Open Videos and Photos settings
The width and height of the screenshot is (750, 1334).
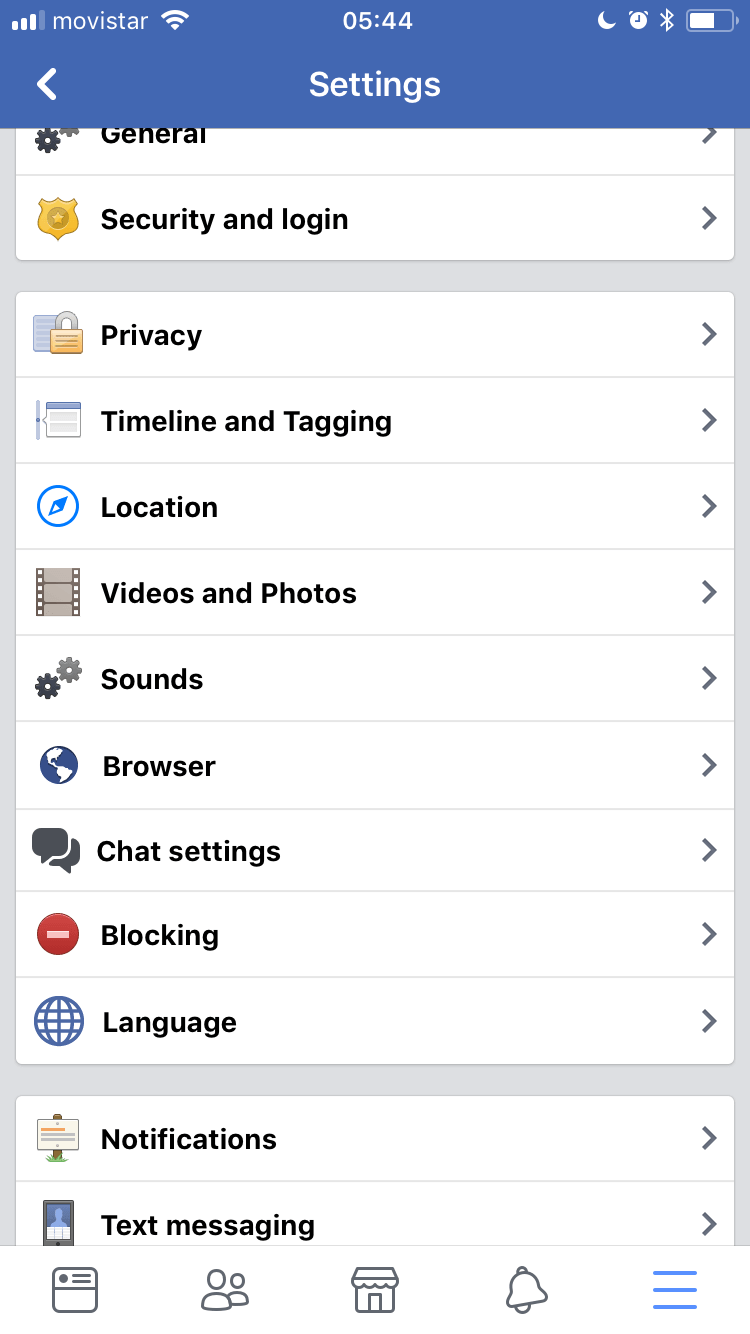pos(375,593)
